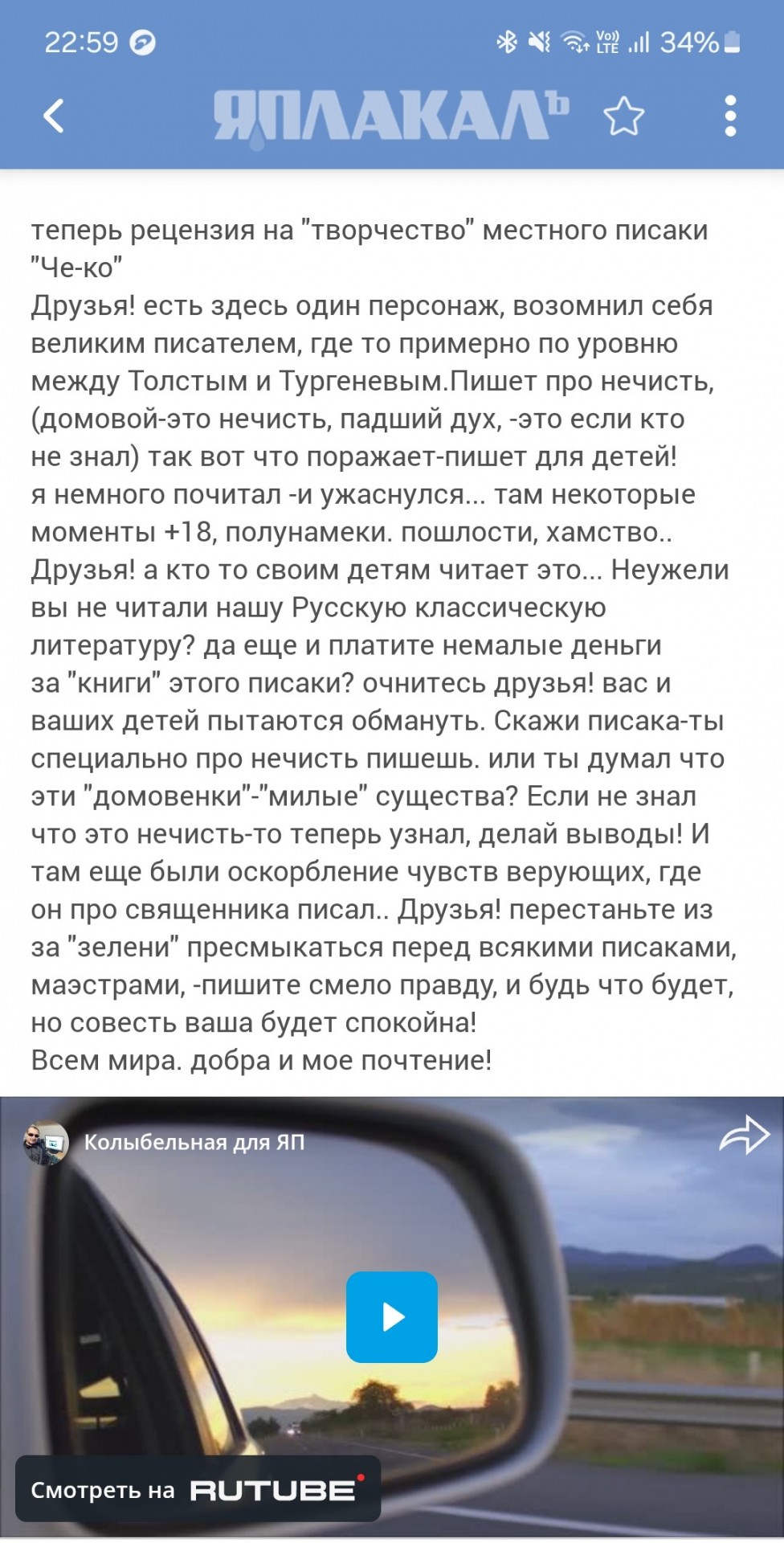Play the Колыбельная для ЯП video
This screenshot has width=784, height=1543.
pos(392,1316)
